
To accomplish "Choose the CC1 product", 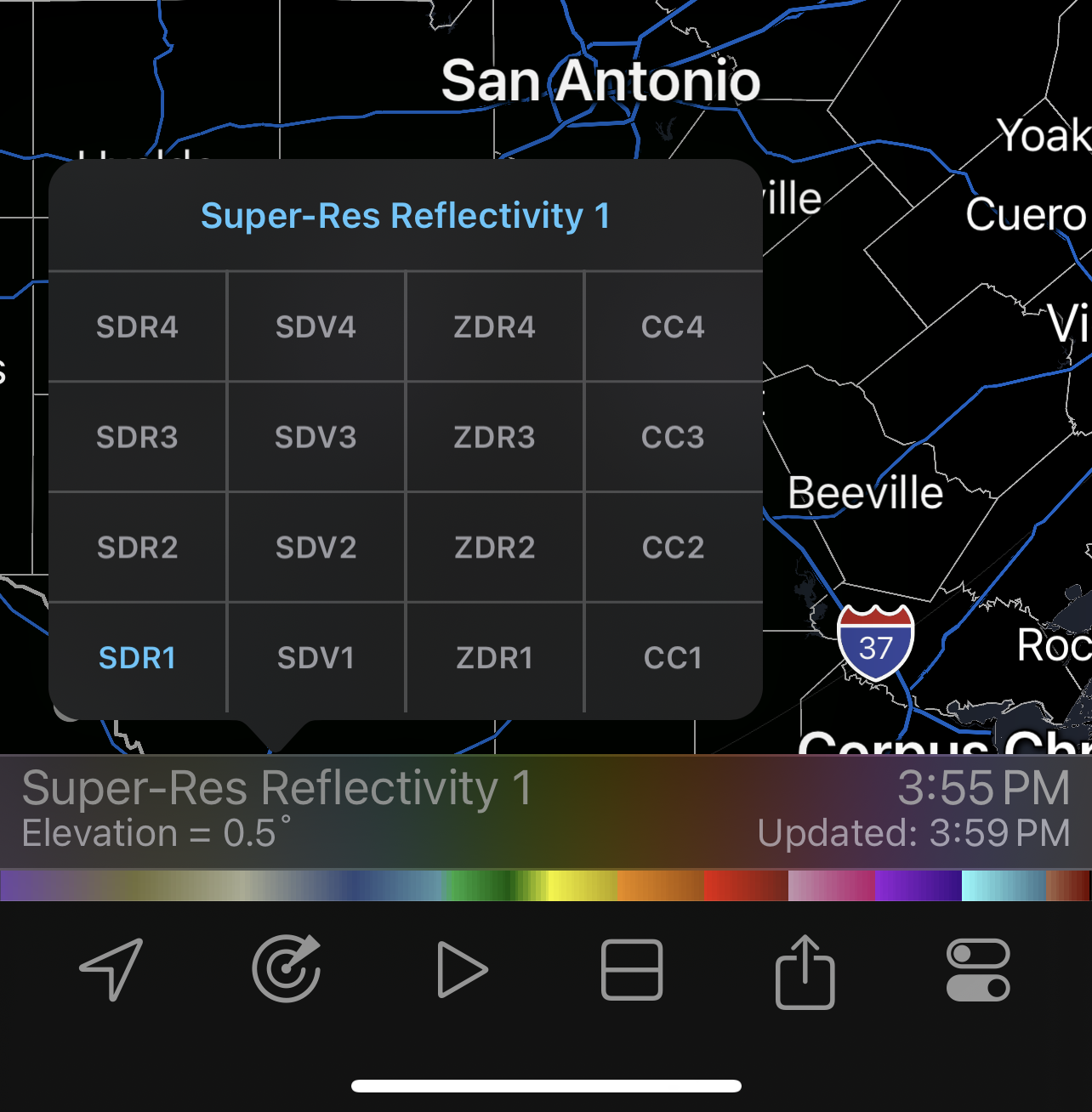I will click(x=672, y=657).
